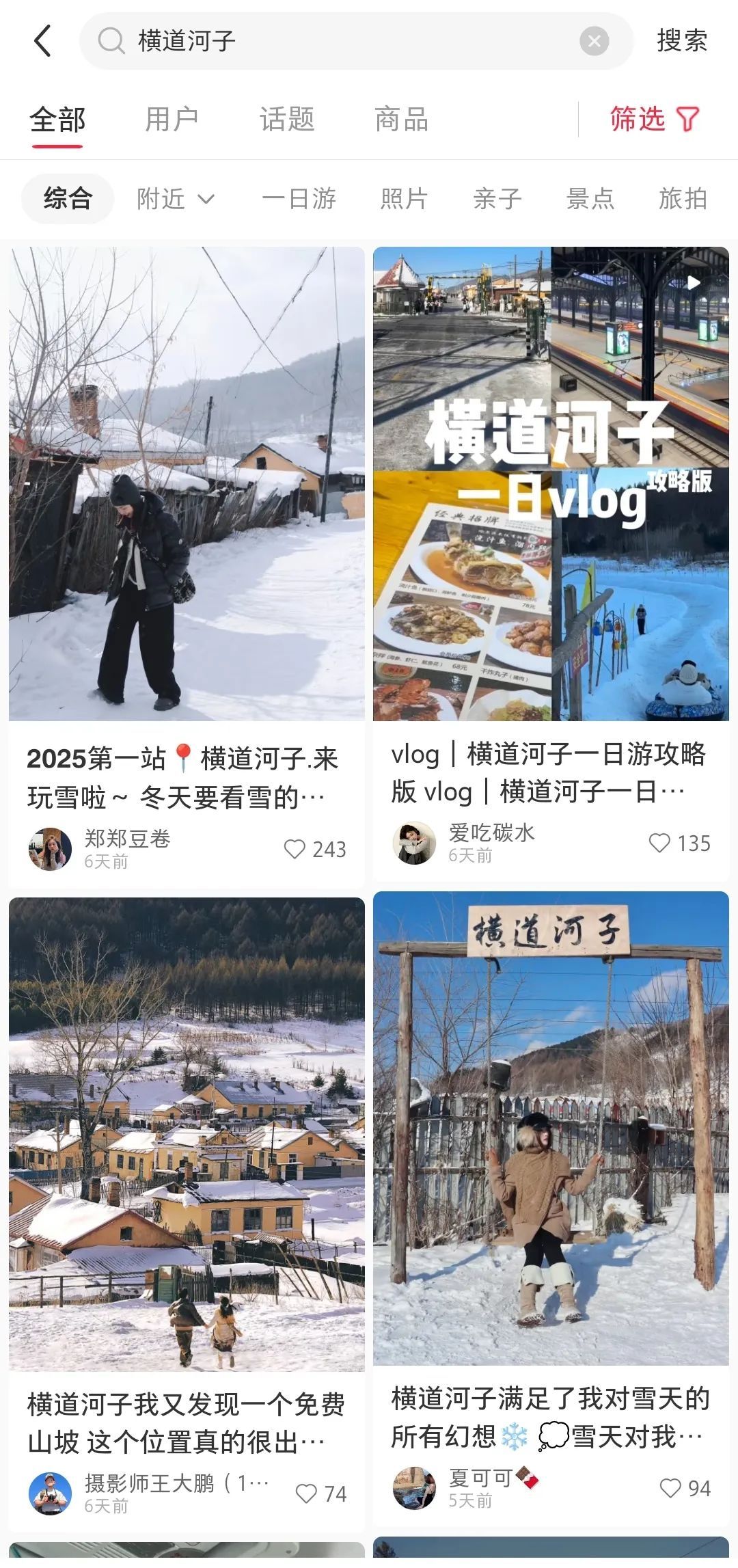Image resolution: width=738 pixels, height=1568 pixels.
Task: Open 摄影师王大鹏's 免费山坡 post
Action: (x=187, y=1135)
